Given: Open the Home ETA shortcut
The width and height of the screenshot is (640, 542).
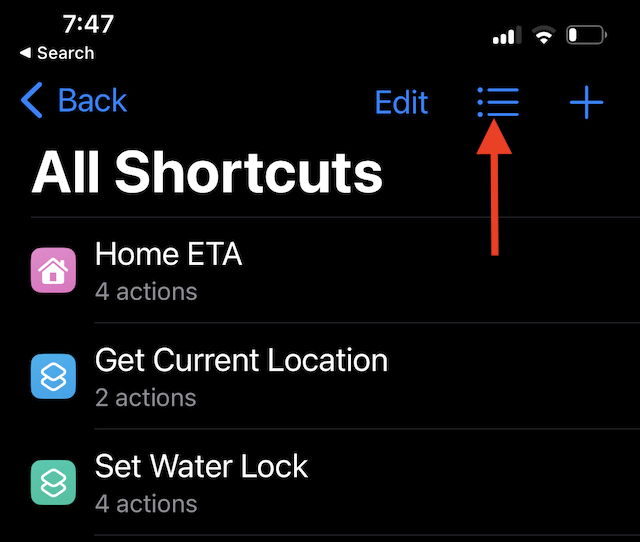Looking at the screenshot, I should (168, 269).
